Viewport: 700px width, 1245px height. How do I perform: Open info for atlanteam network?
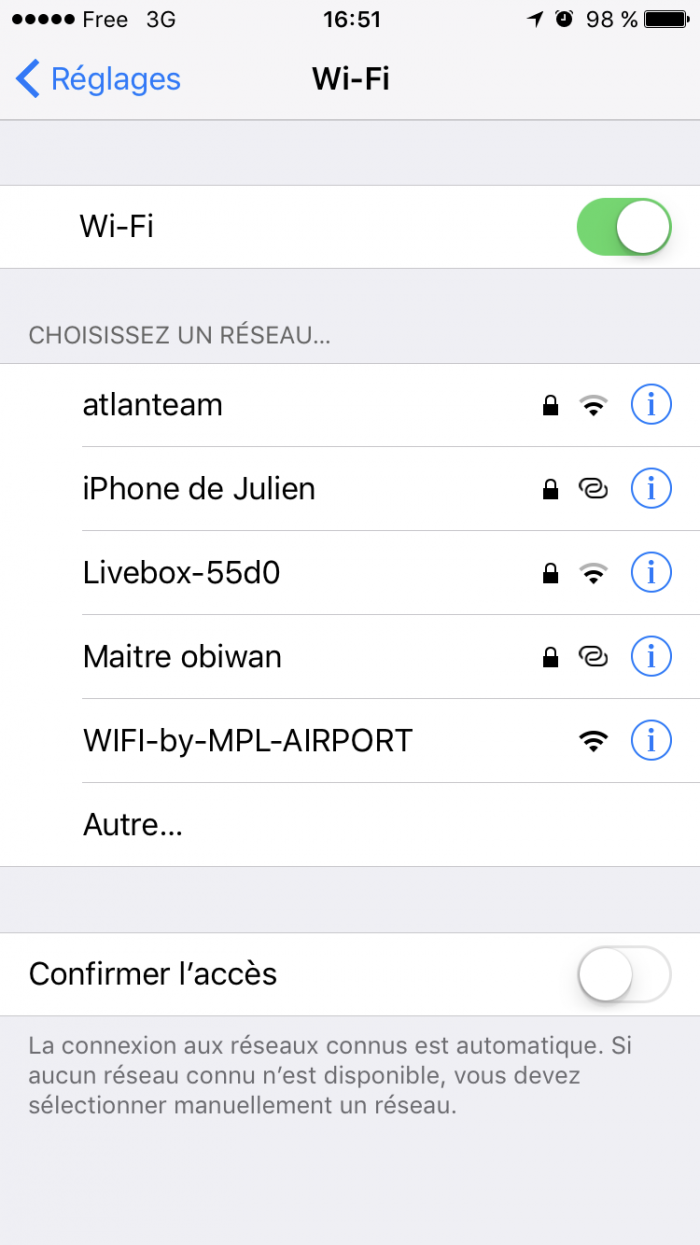(651, 405)
